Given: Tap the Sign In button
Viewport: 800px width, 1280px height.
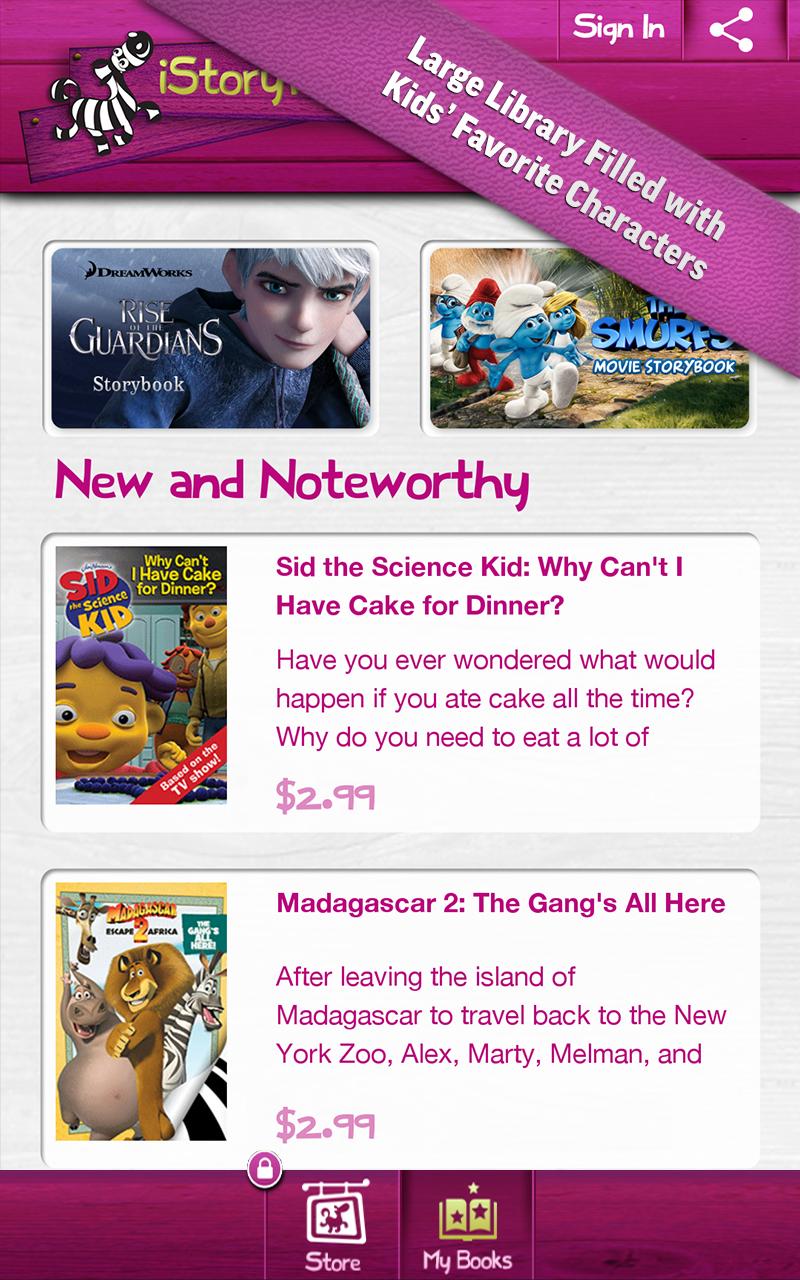Looking at the screenshot, I should (618, 28).
